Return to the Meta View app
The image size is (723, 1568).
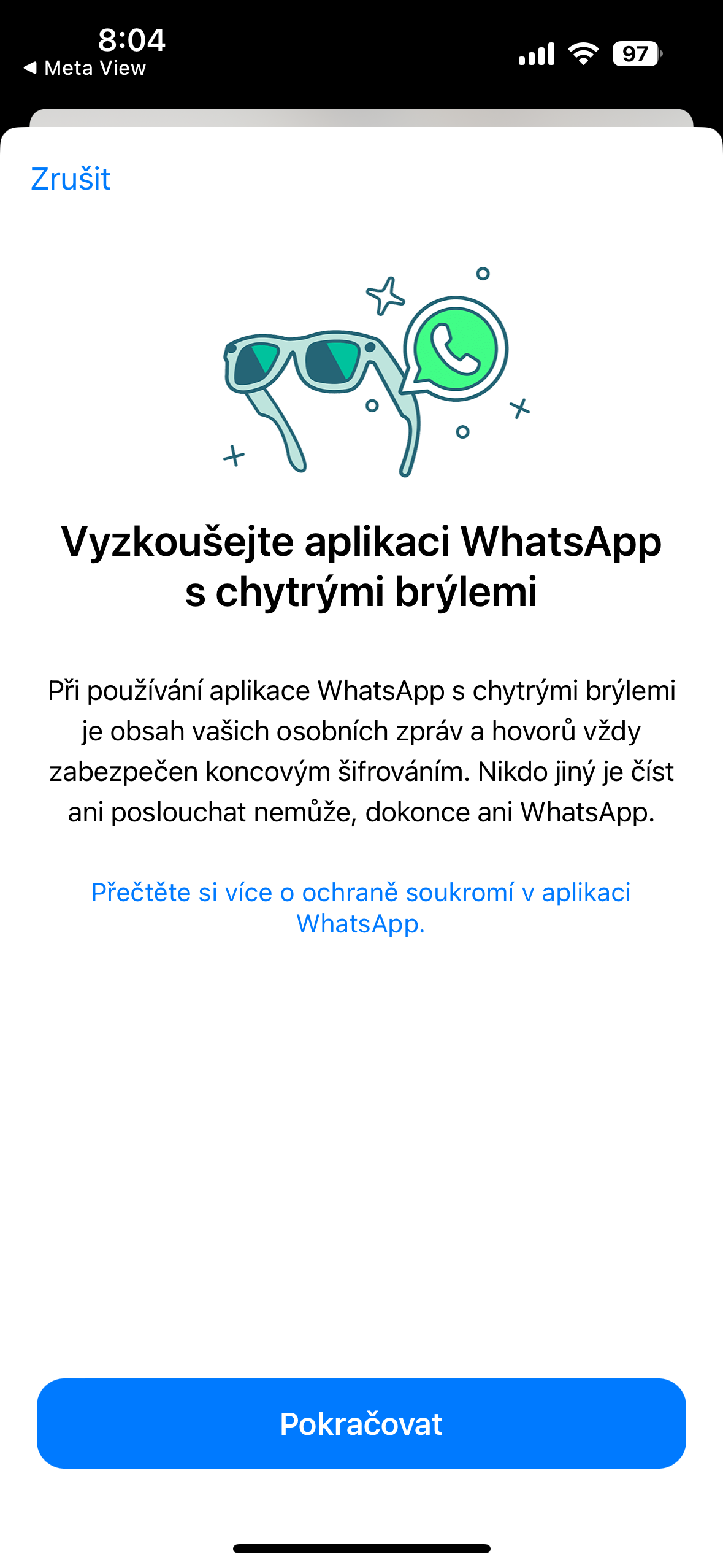point(85,68)
